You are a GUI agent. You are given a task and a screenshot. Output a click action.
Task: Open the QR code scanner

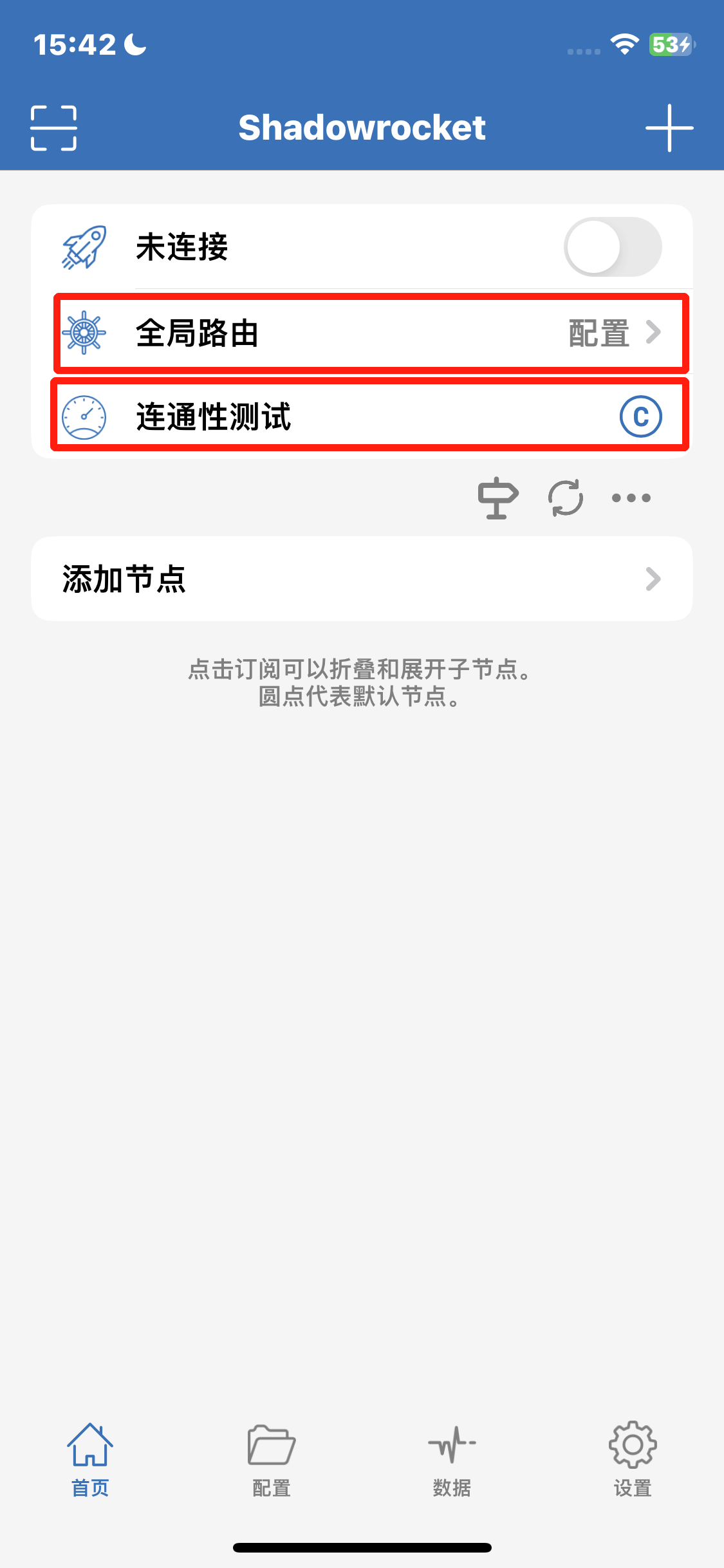pyautogui.click(x=53, y=127)
